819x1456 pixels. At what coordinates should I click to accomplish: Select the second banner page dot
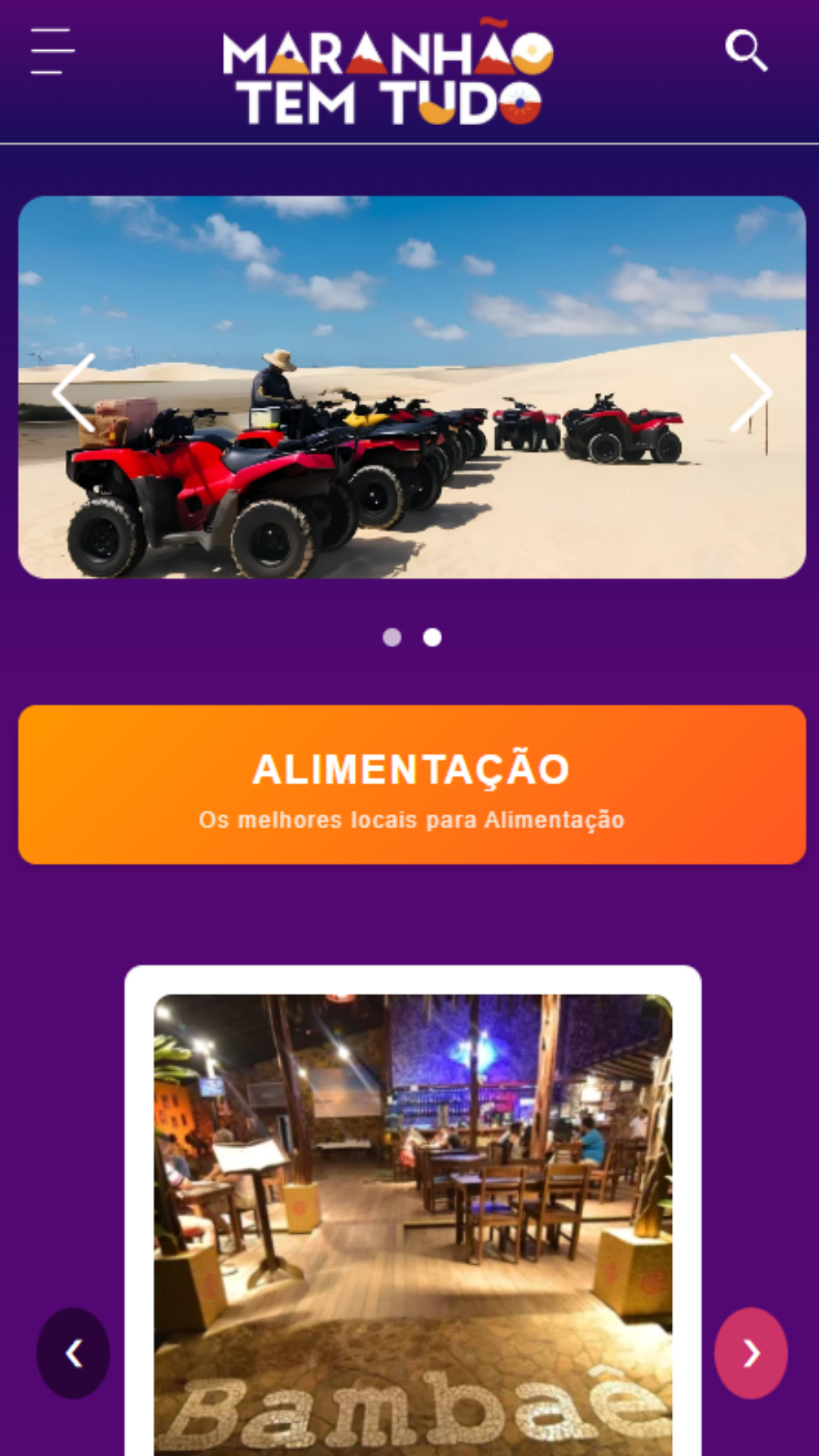[x=432, y=638]
